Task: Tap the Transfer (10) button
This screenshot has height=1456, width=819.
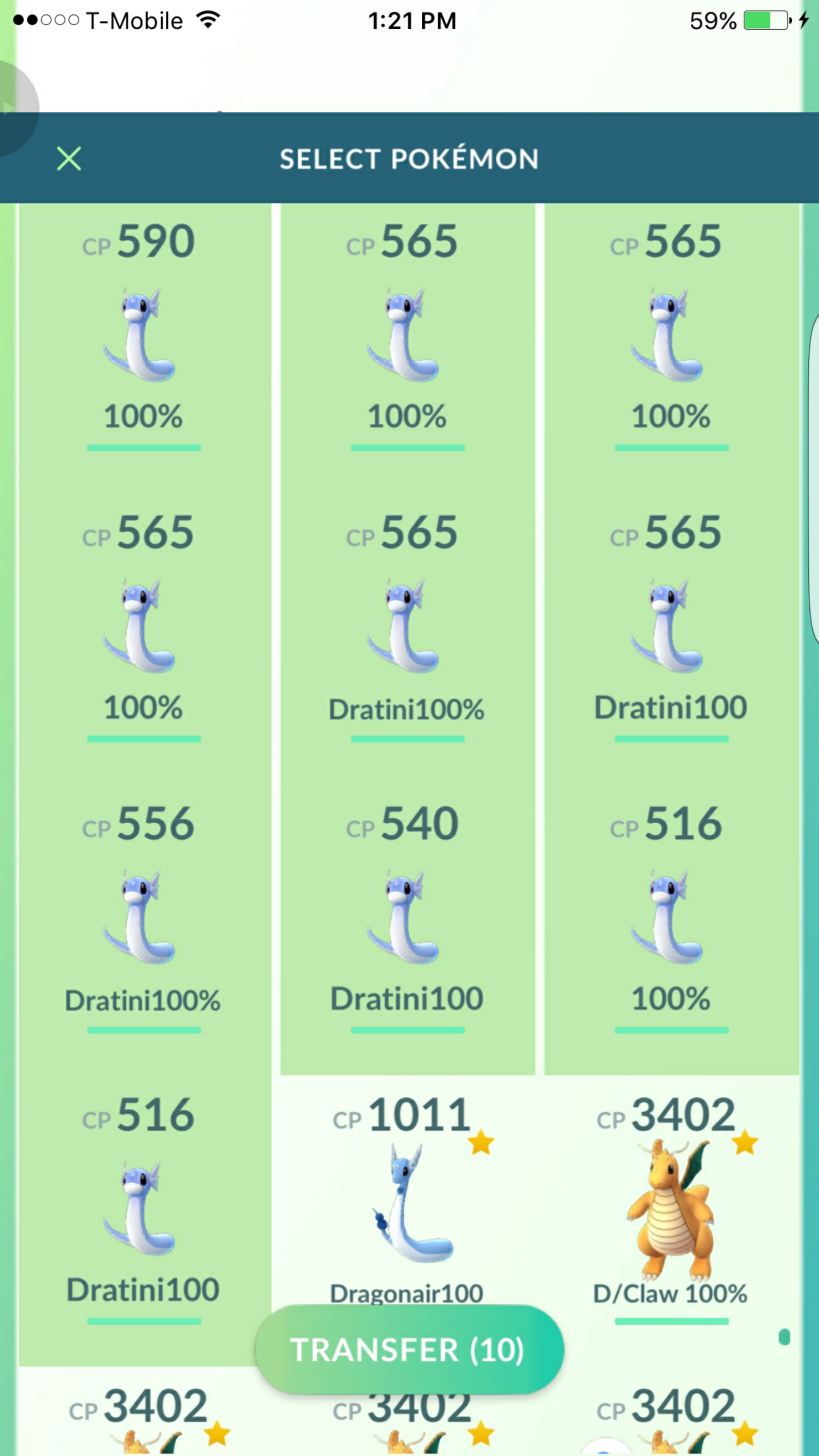Action: 409,1350
